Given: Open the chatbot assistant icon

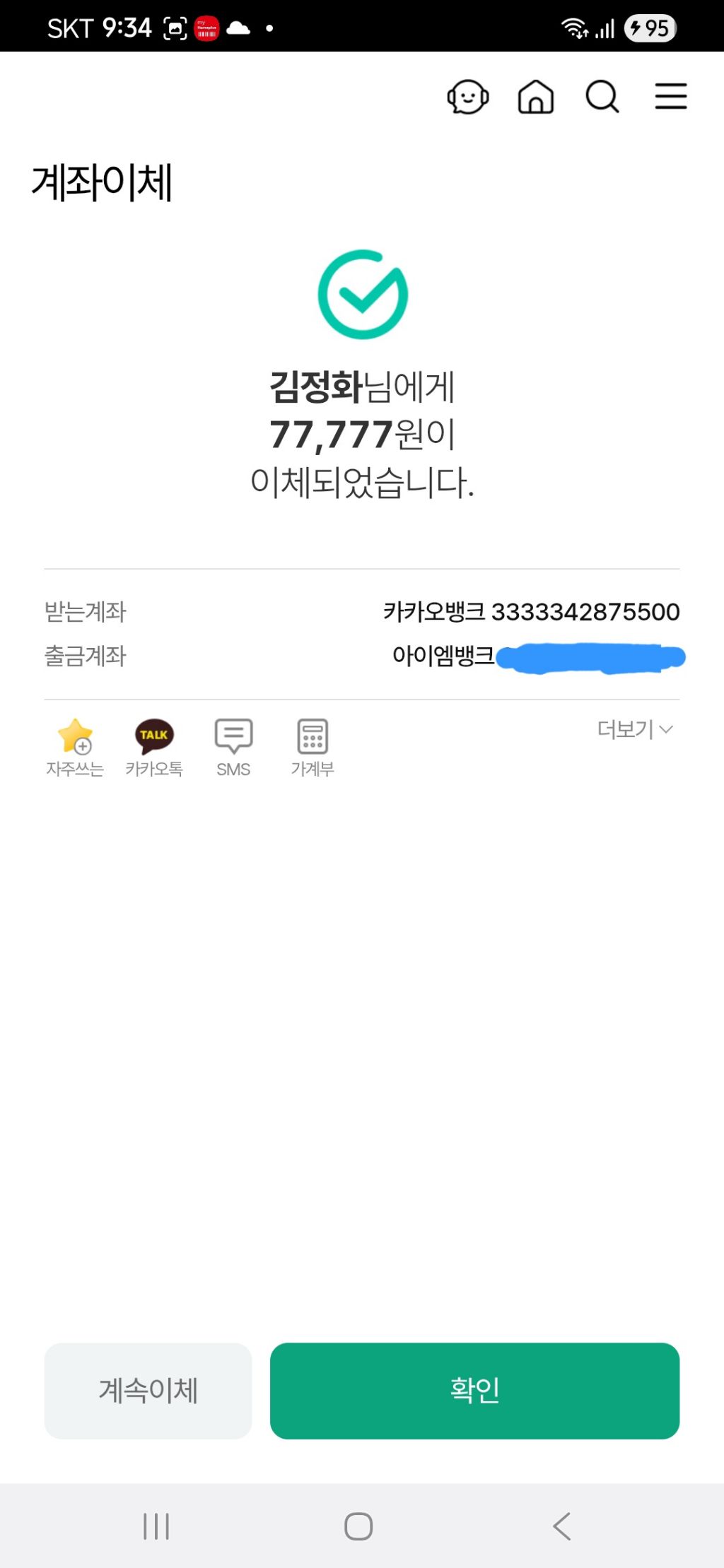Looking at the screenshot, I should coord(467,97).
